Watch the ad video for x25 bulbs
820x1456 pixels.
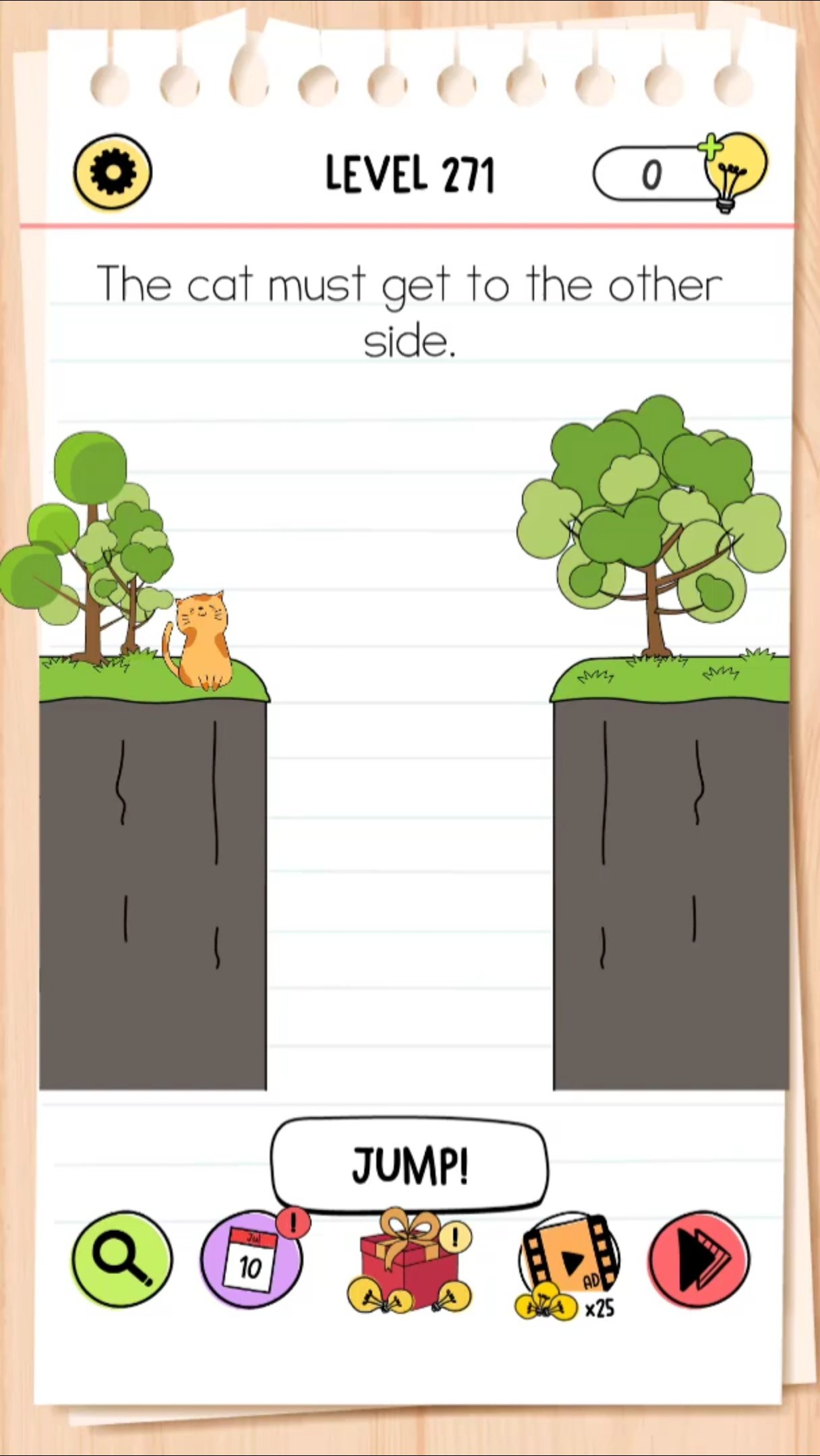(568, 1265)
